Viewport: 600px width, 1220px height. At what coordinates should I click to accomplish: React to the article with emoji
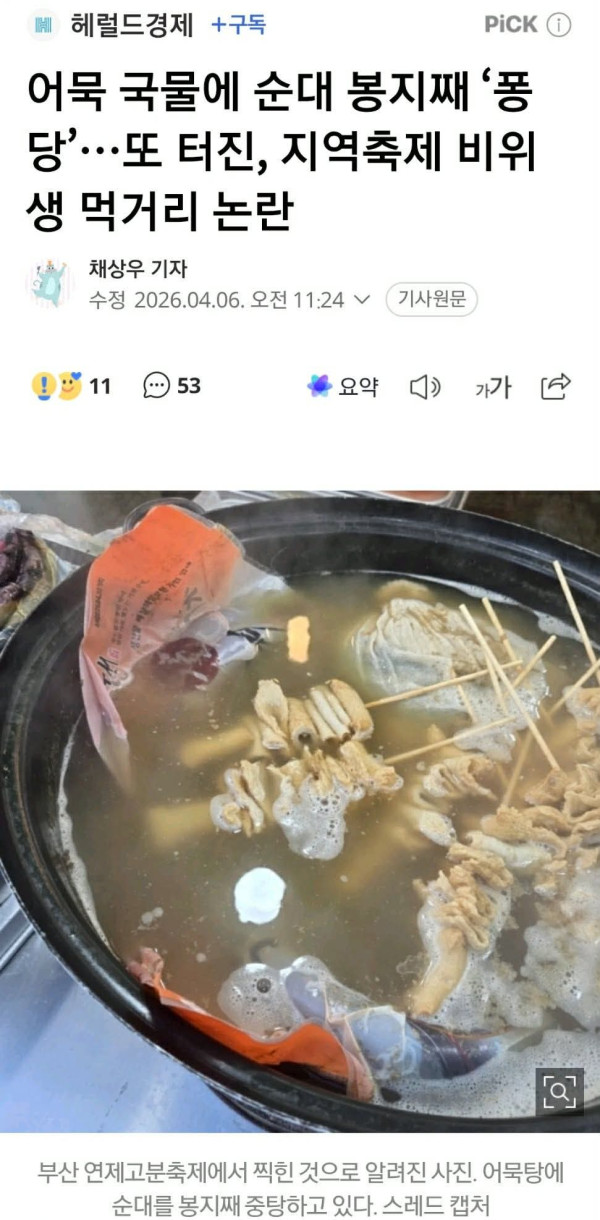[x=56, y=386]
